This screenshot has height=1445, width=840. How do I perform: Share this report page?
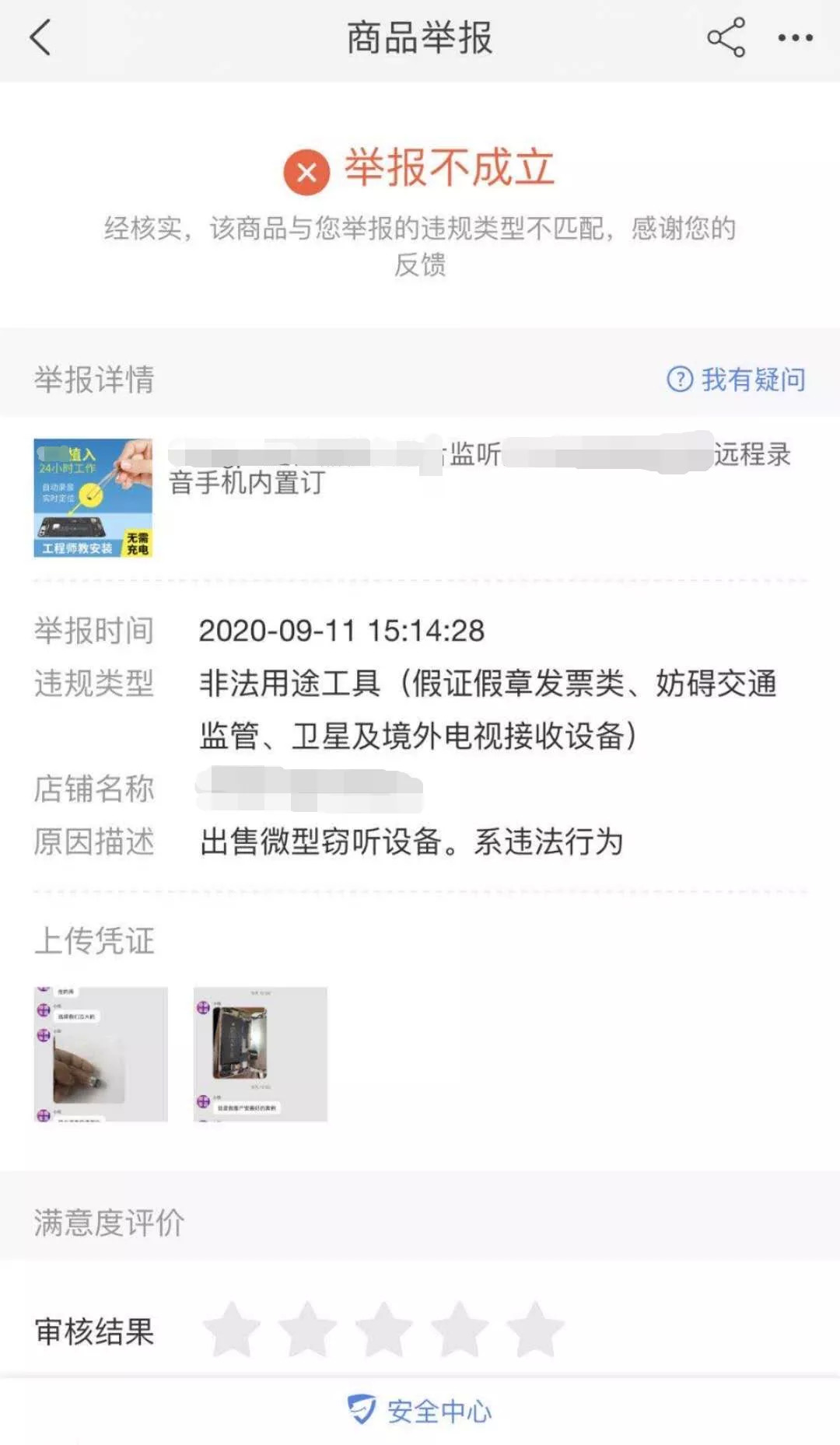pos(726,37)
